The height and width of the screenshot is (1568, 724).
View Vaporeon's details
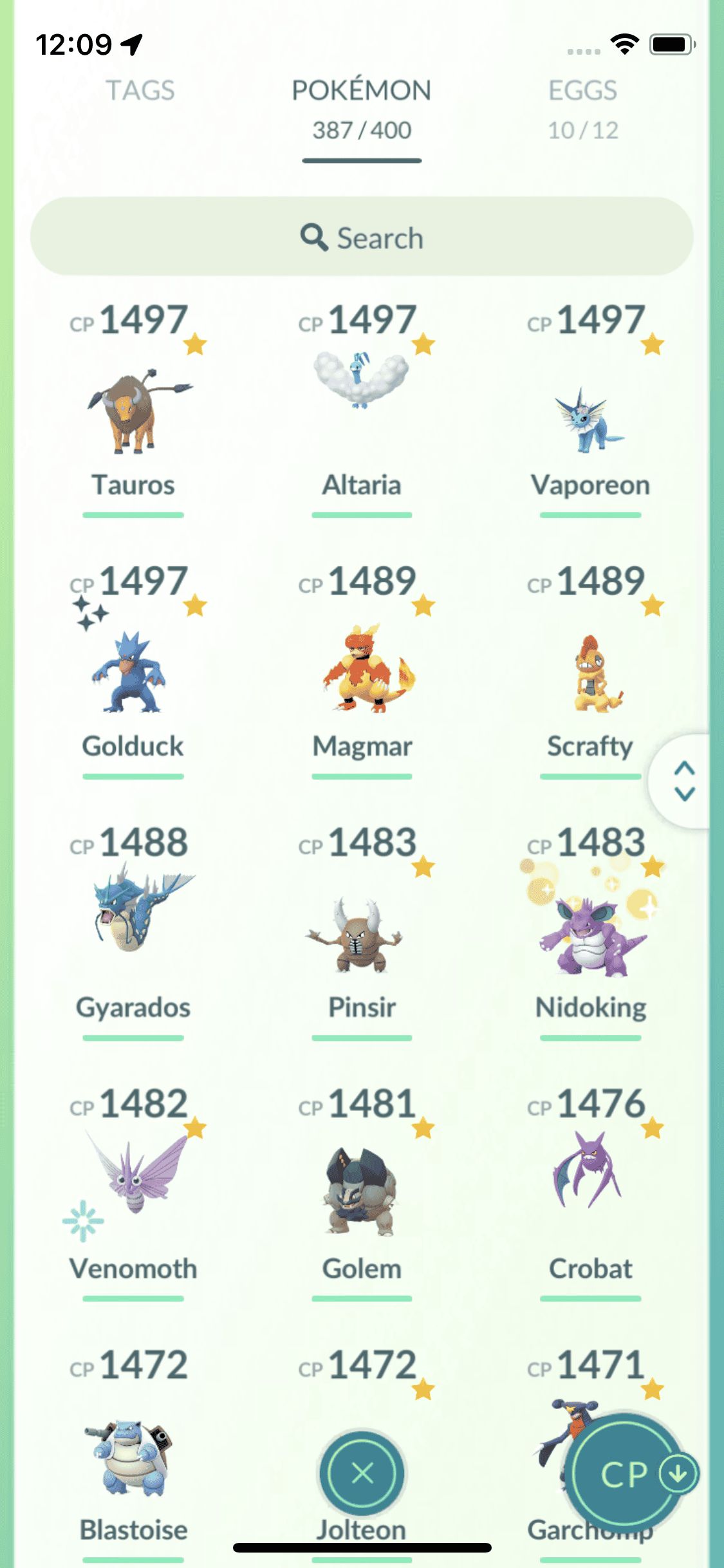pos(590,418)
